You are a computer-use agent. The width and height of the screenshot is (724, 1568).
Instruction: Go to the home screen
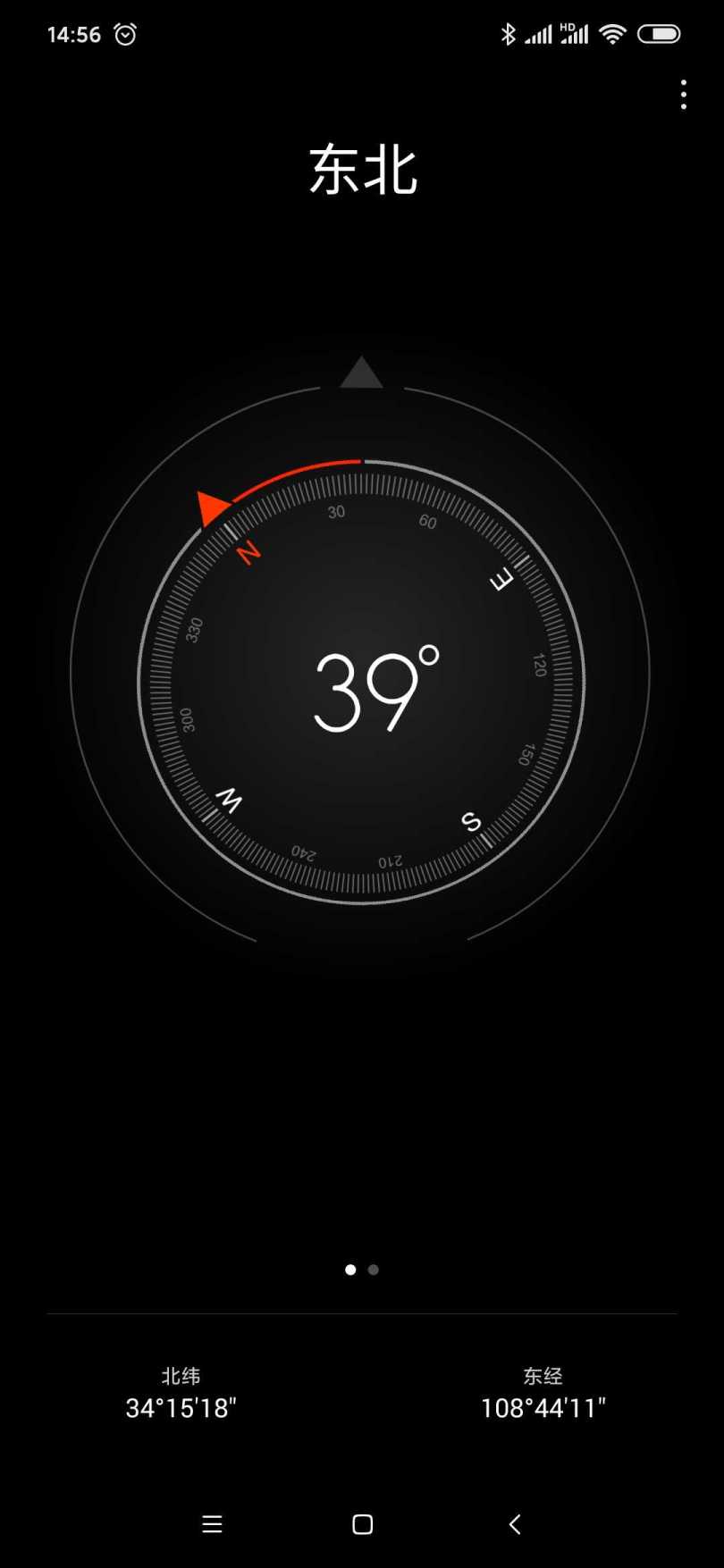click(x=362, y=1524)
